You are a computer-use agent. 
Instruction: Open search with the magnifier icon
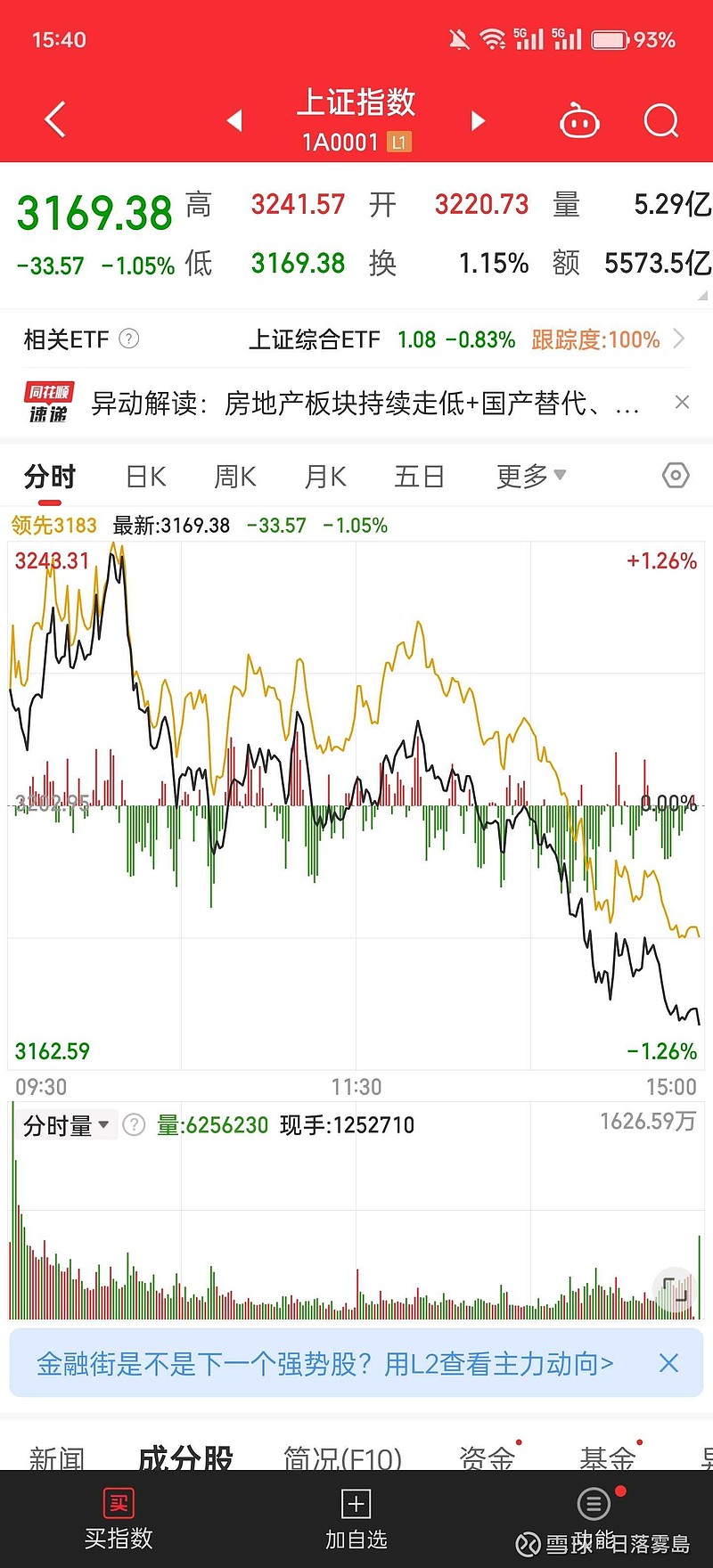(660, 119)
